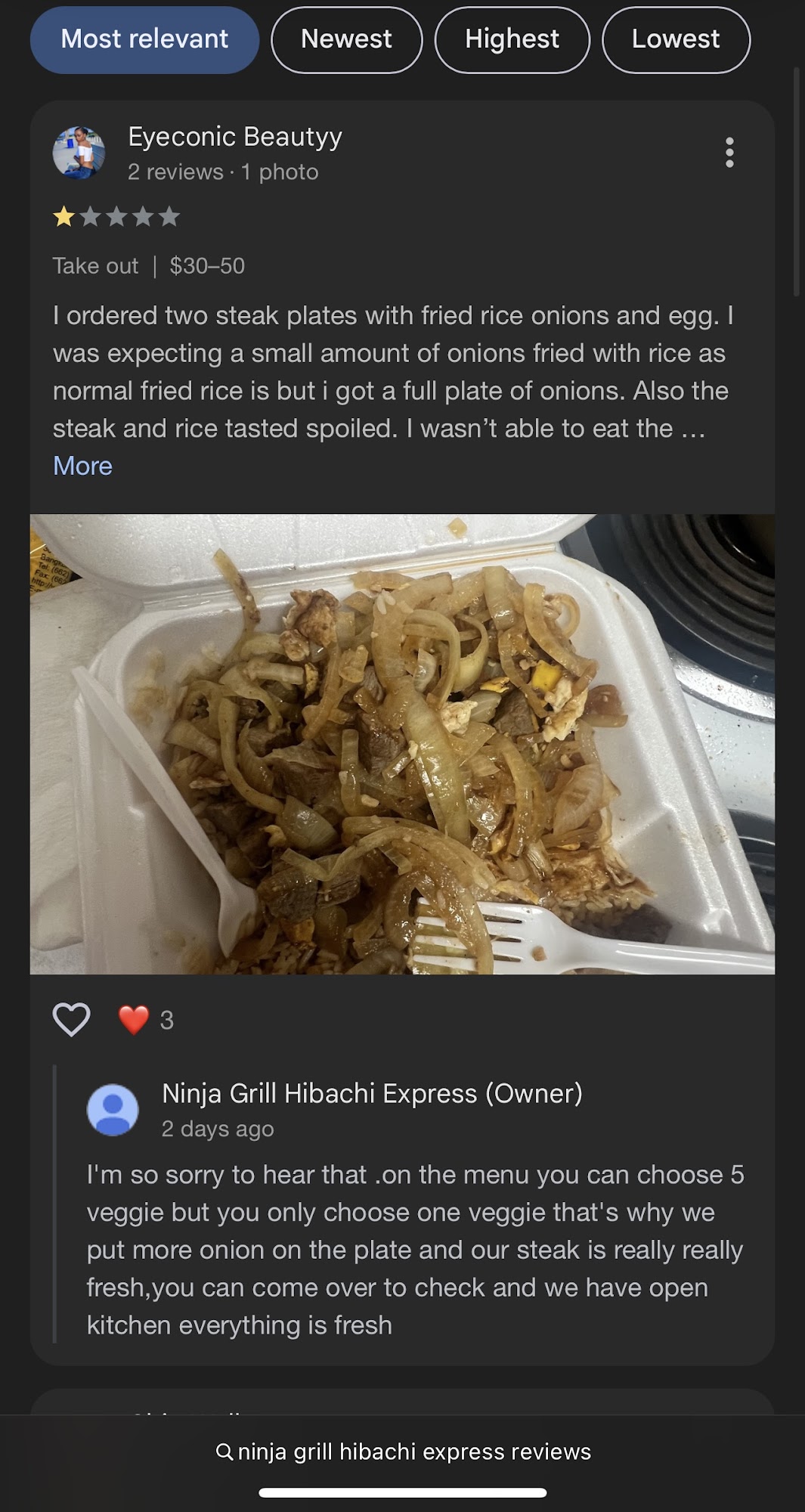
Task: Open the three-dot menu on Eyeconic Beautyy's review
Action: (x=729, y=153)
